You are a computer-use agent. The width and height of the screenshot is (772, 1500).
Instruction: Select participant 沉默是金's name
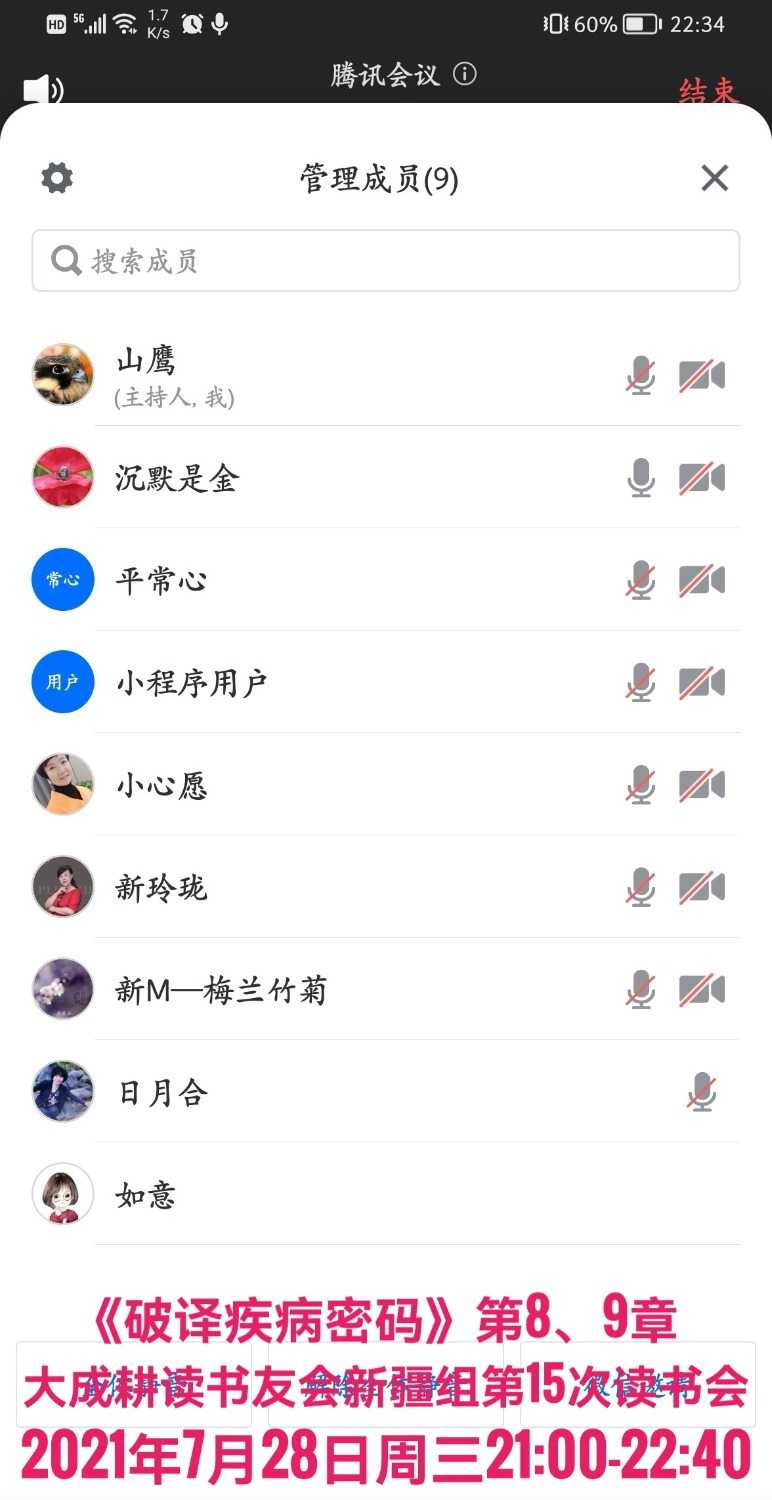pos(177,477)
